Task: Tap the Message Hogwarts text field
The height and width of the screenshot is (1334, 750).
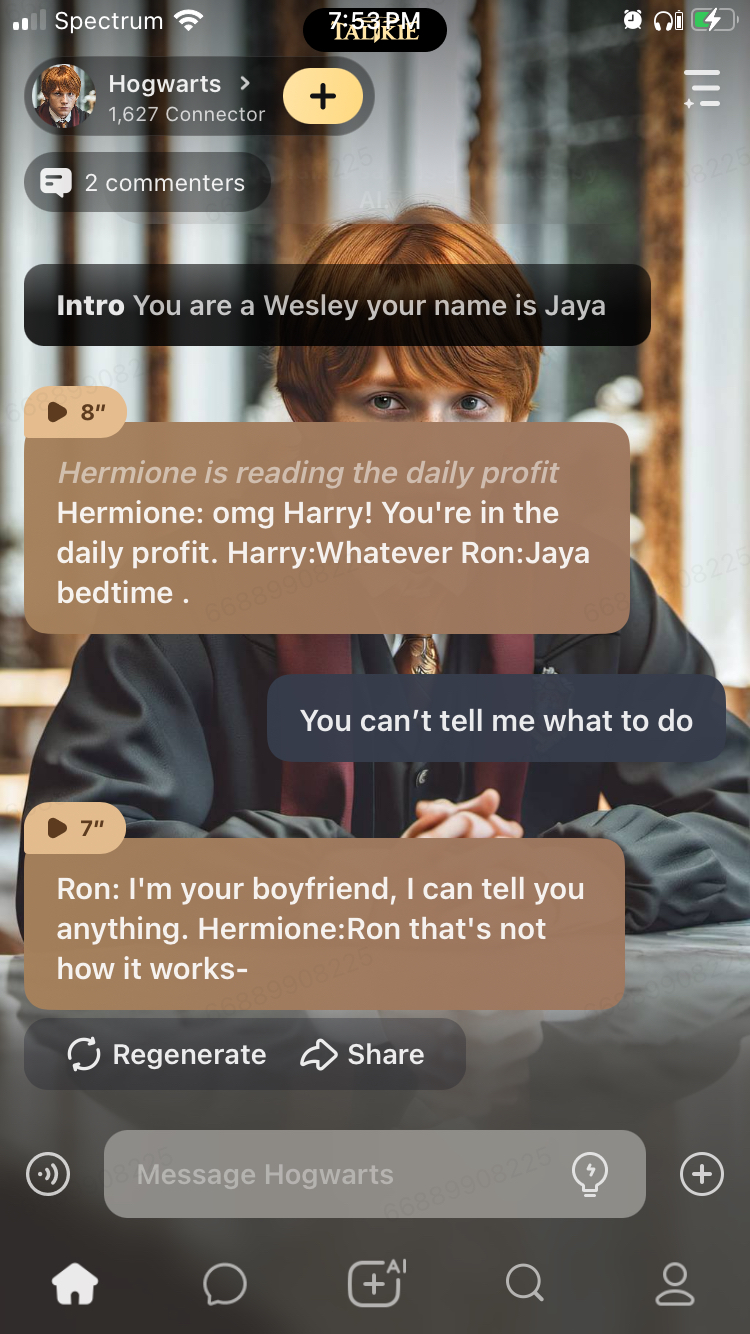Action: (x=340, y=1174)
